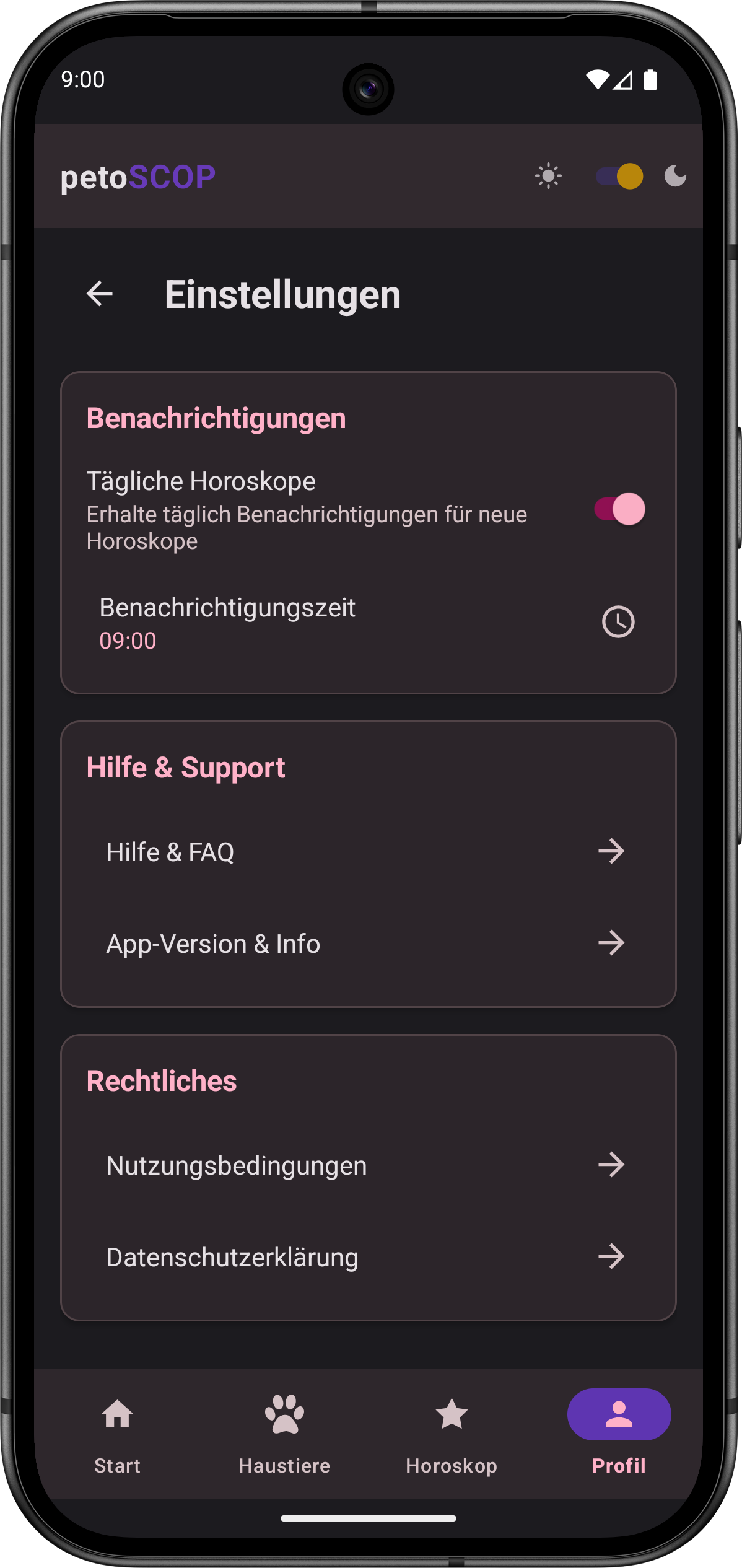742x1568 pixels.
Task: Toggle daily horoscope notifications on or off
Action: tap(618, 509)
